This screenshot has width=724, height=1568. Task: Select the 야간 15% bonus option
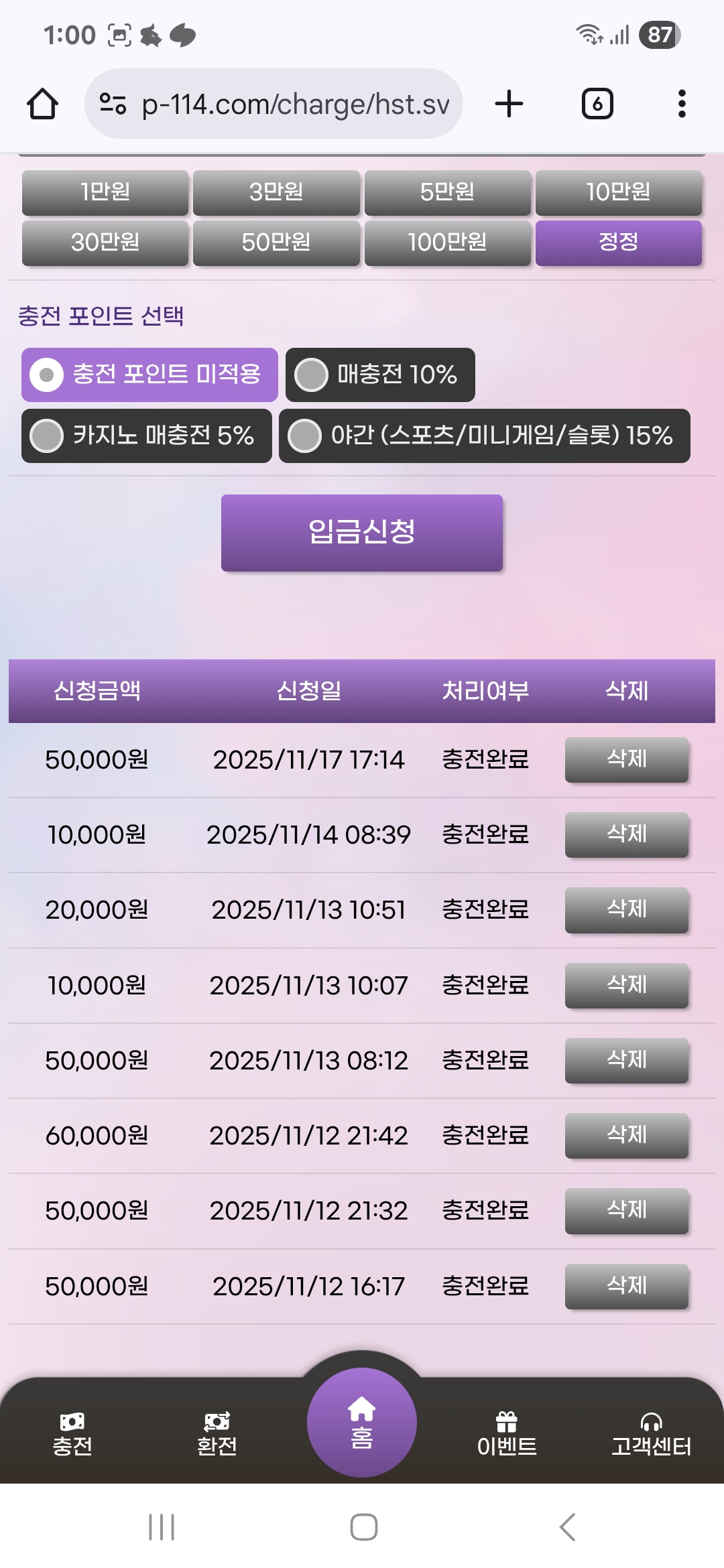(x=484, y=436)
